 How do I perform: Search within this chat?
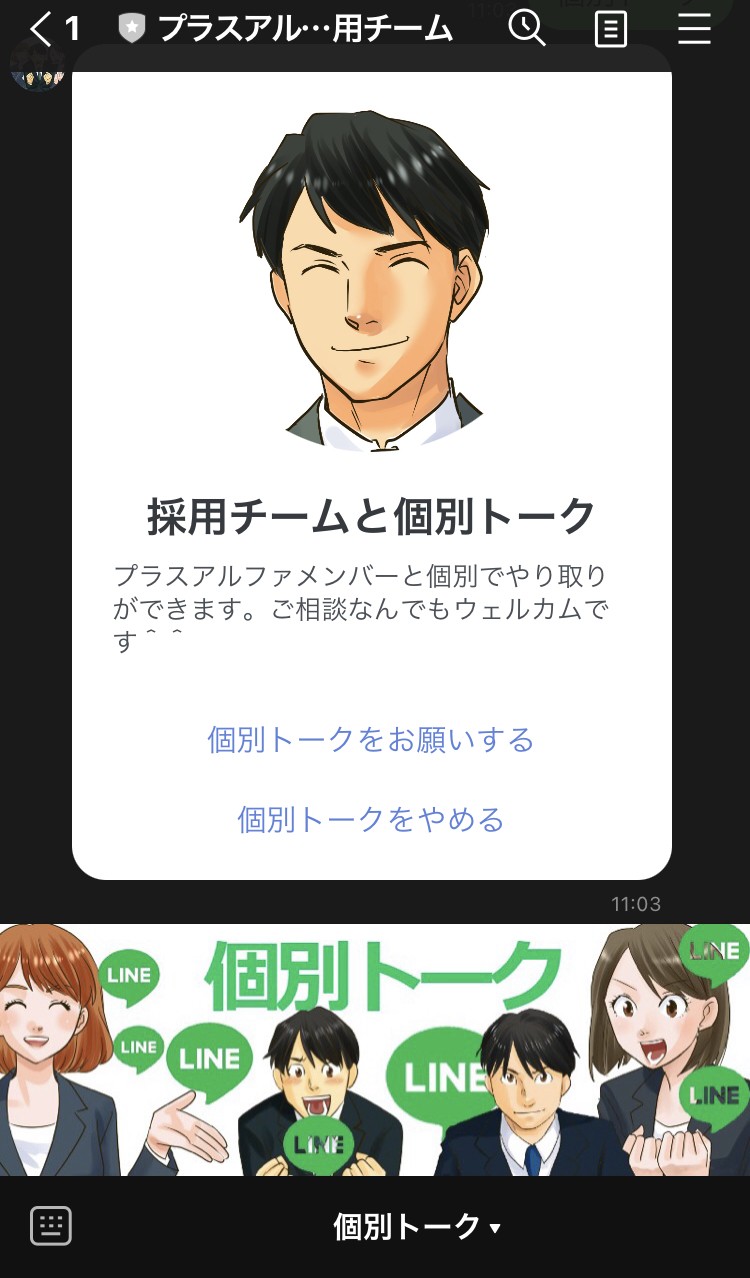pos(526,29)
